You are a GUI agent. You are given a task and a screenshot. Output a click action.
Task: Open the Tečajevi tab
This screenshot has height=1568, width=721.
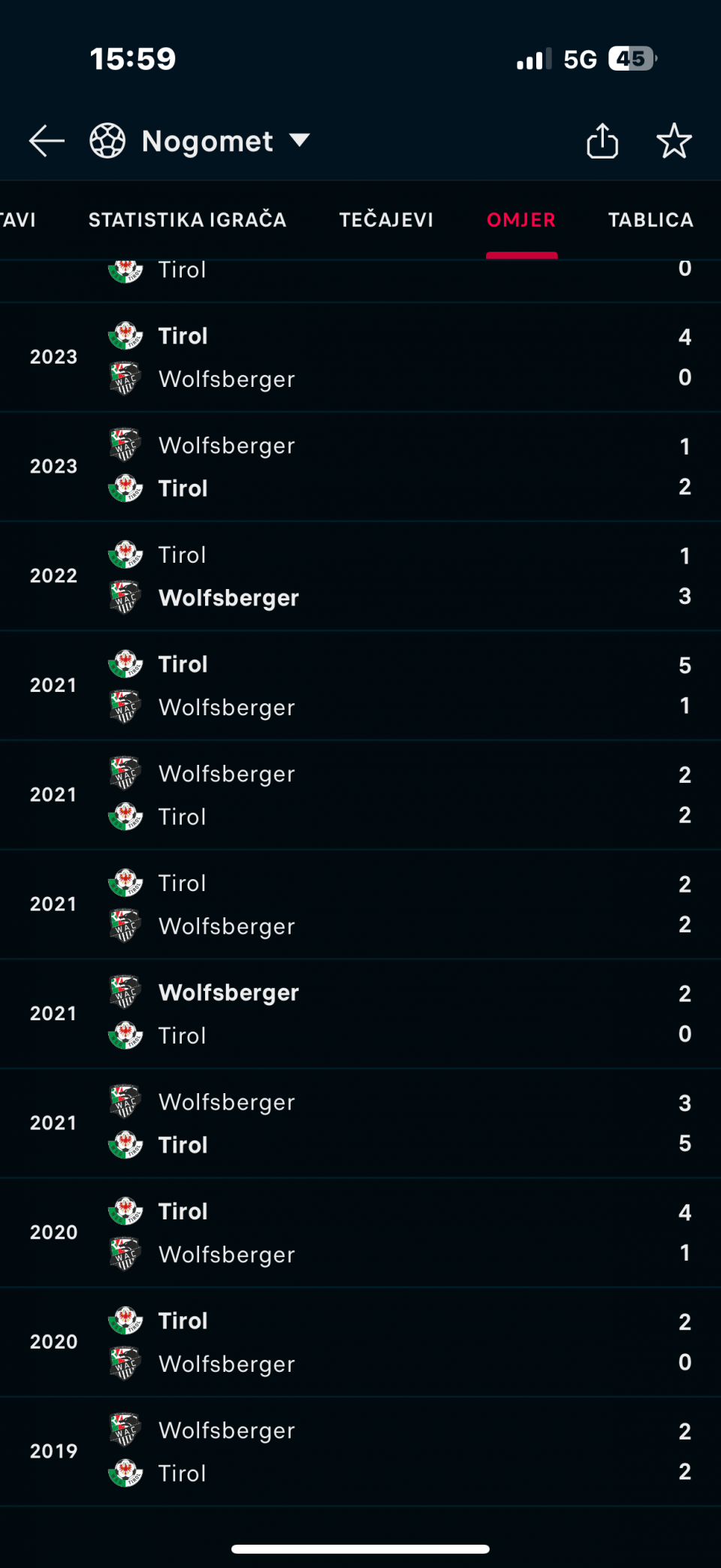(386, 220)
